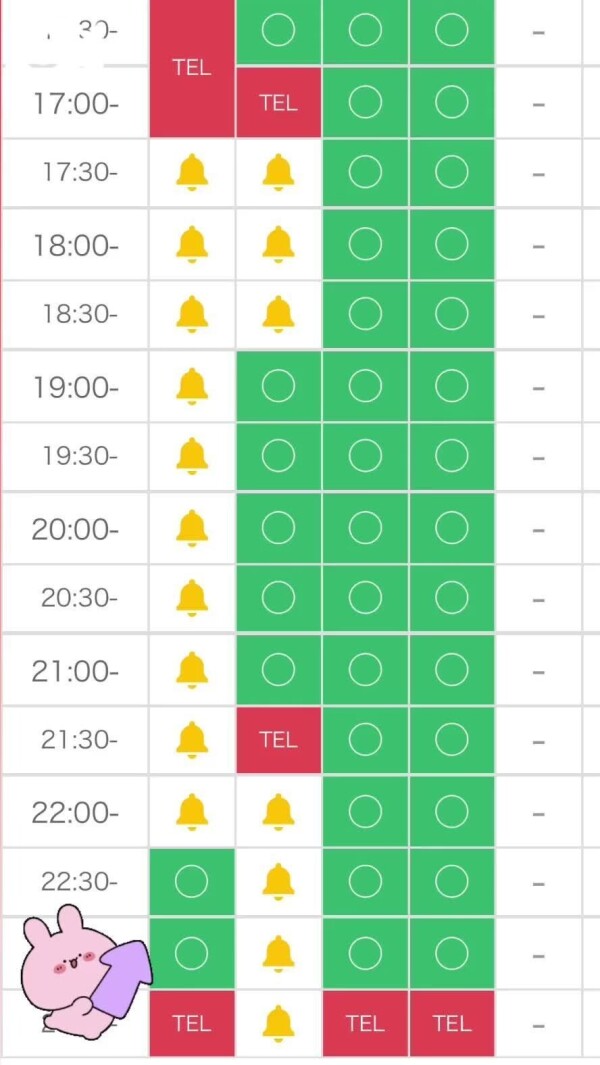The height and width of the screenshot is (1065, 600).
Task: Call via the TEL cell at 21:30
Action: click(x=278, y=740)
